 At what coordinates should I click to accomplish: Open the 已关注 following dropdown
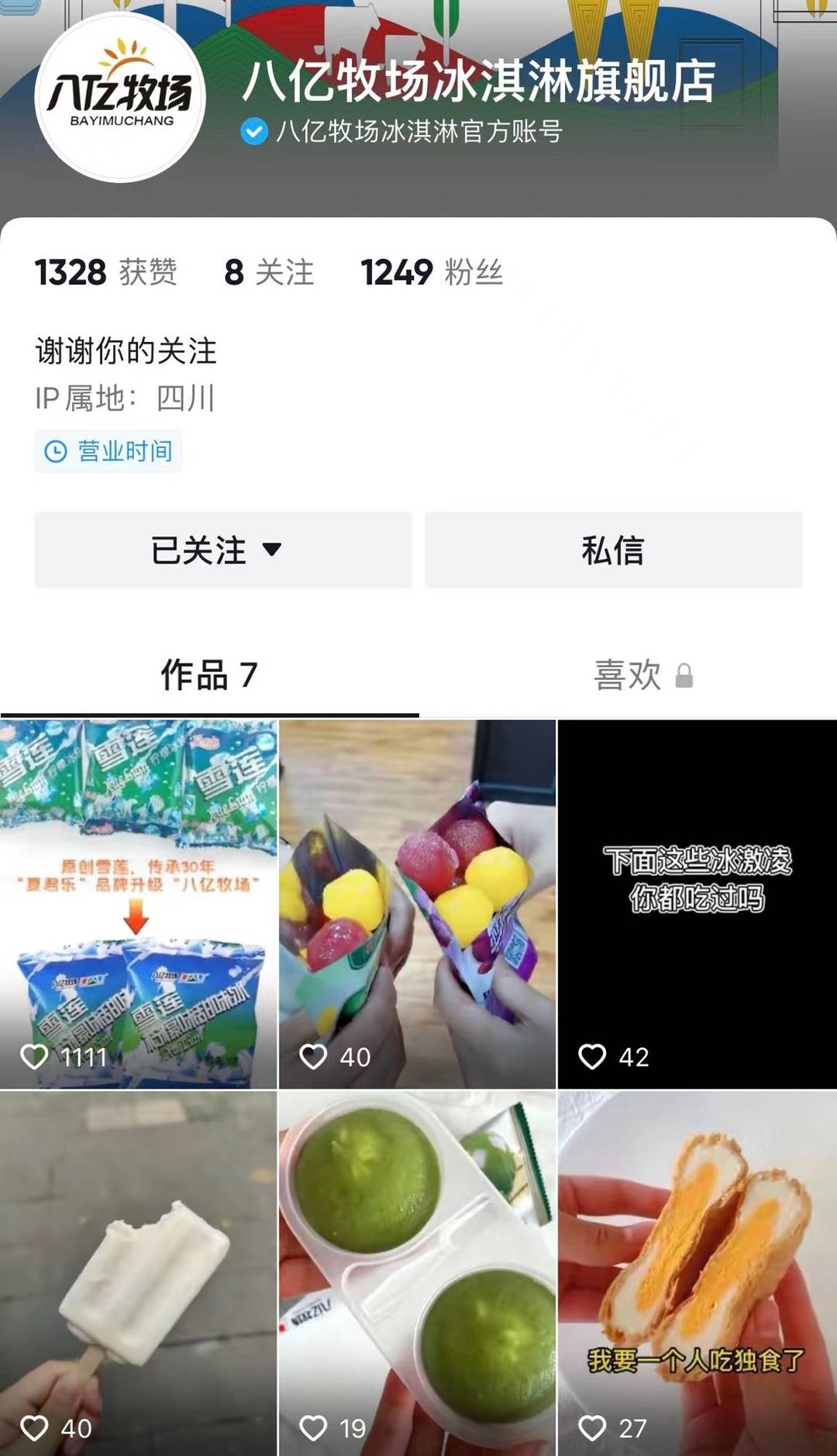(x=222, y=550)
